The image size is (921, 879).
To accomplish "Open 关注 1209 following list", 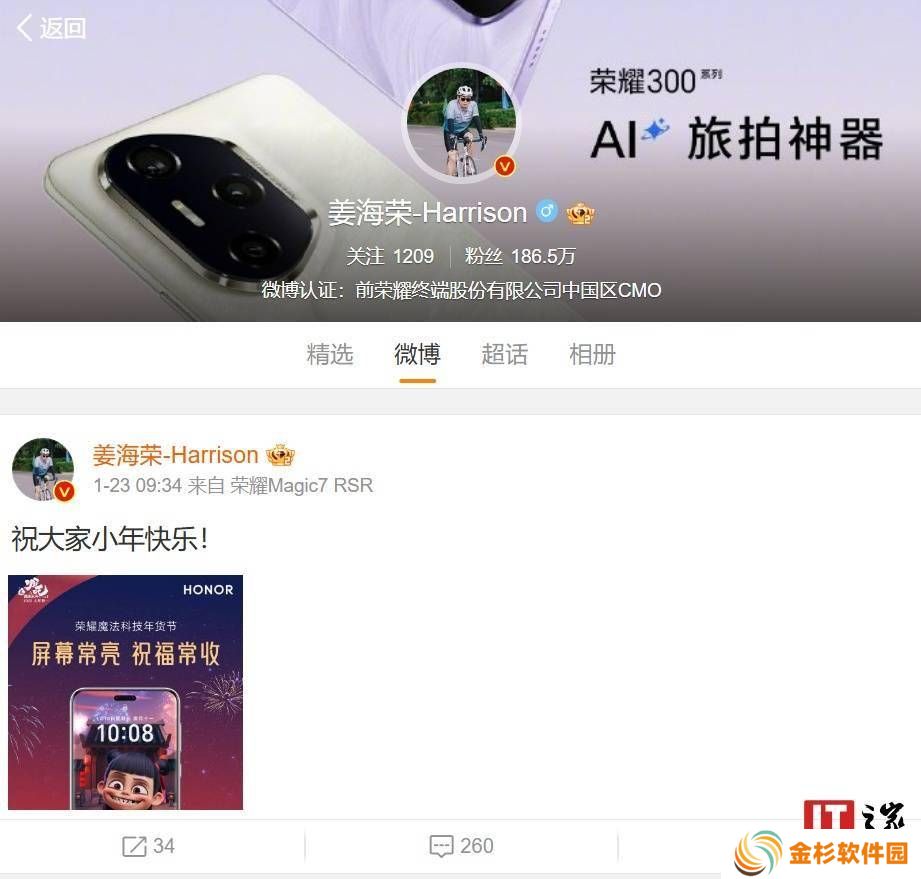I will pos(390,257).
